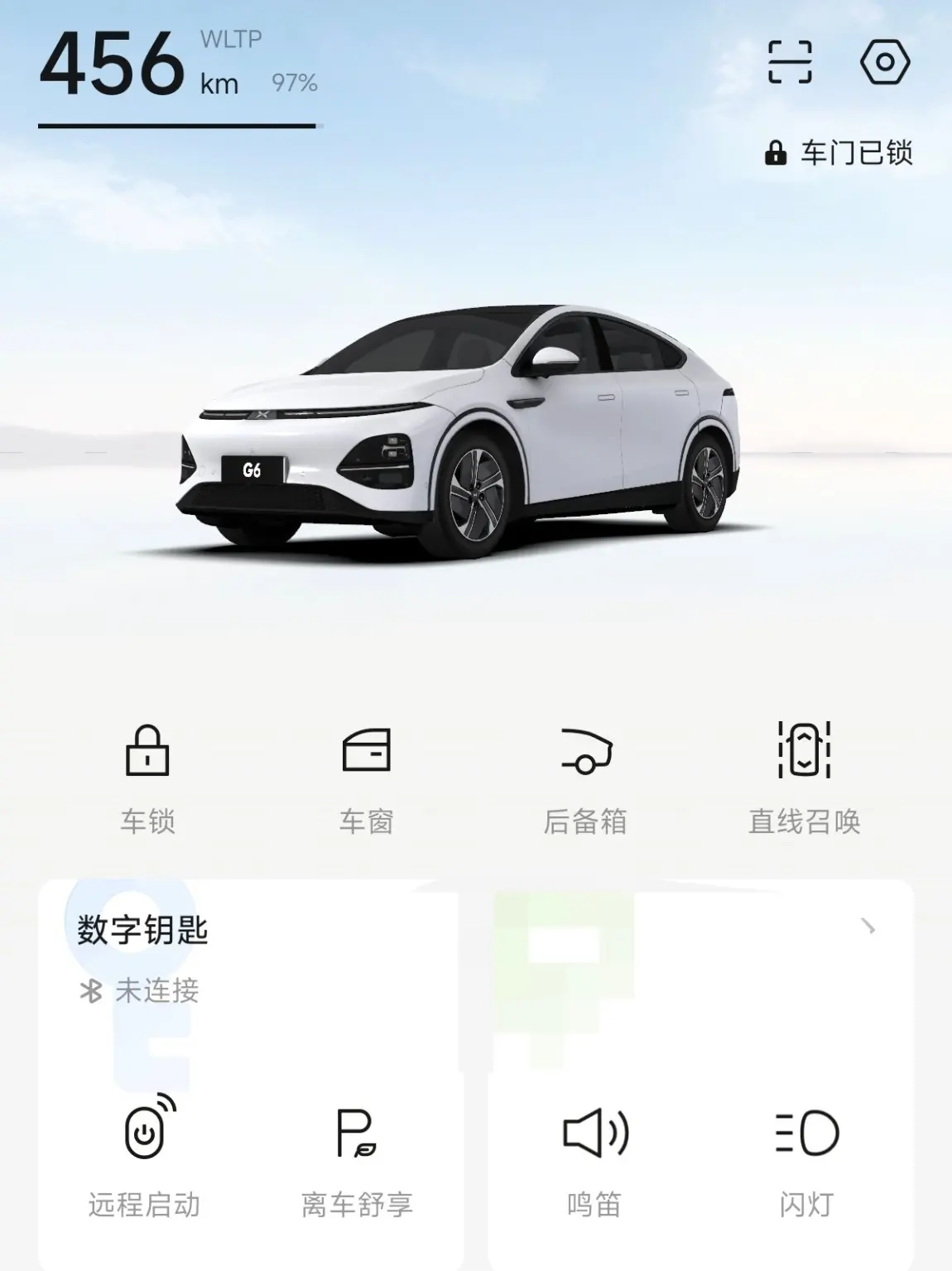
Task: Open the 后备箱 trunk control
Action: [585, 778]
